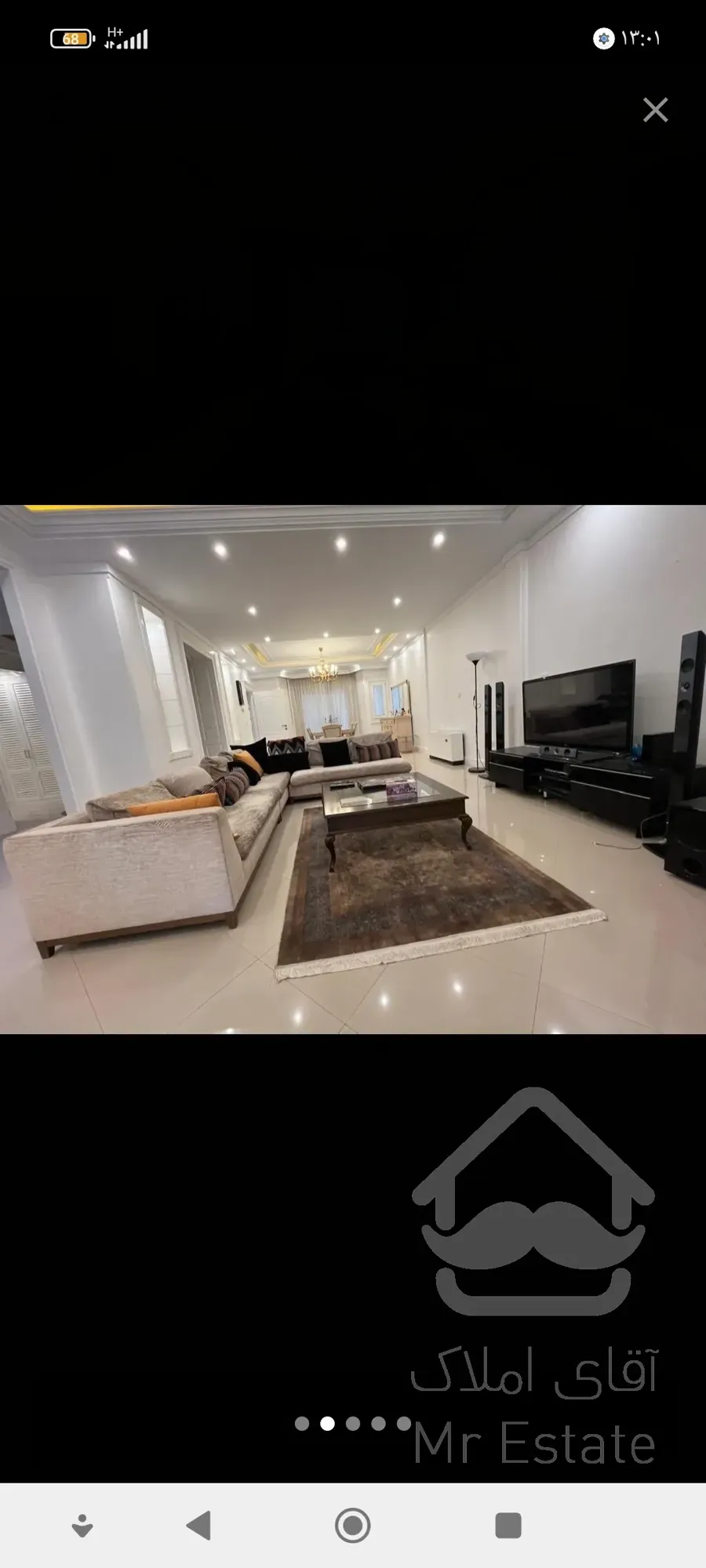This screenshot has height=1568, width=706.
Task: Go to the home screen
Action: coord(352,1526)
